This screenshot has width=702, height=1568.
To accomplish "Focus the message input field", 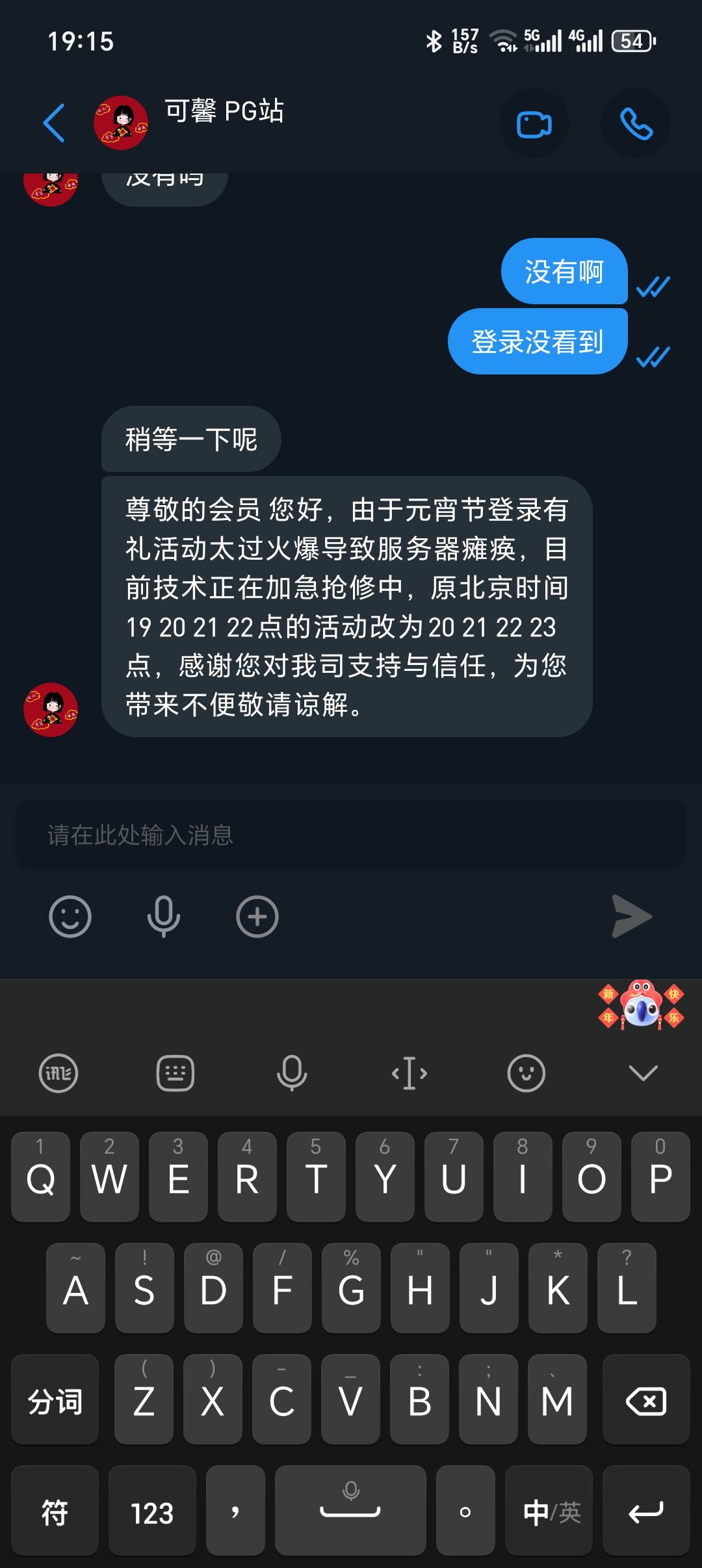I will pos(351,835).
